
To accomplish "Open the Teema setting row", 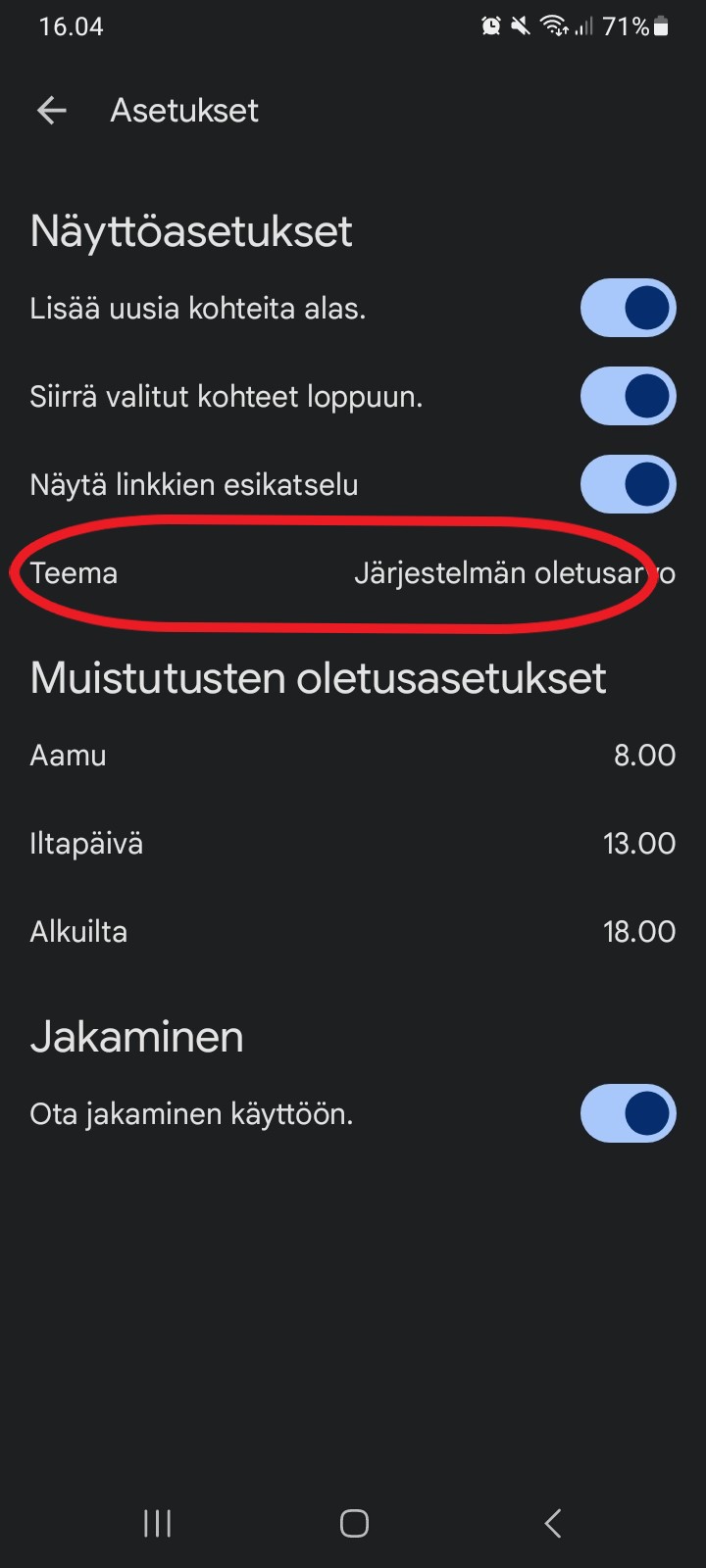I will (x=353, y=573).
